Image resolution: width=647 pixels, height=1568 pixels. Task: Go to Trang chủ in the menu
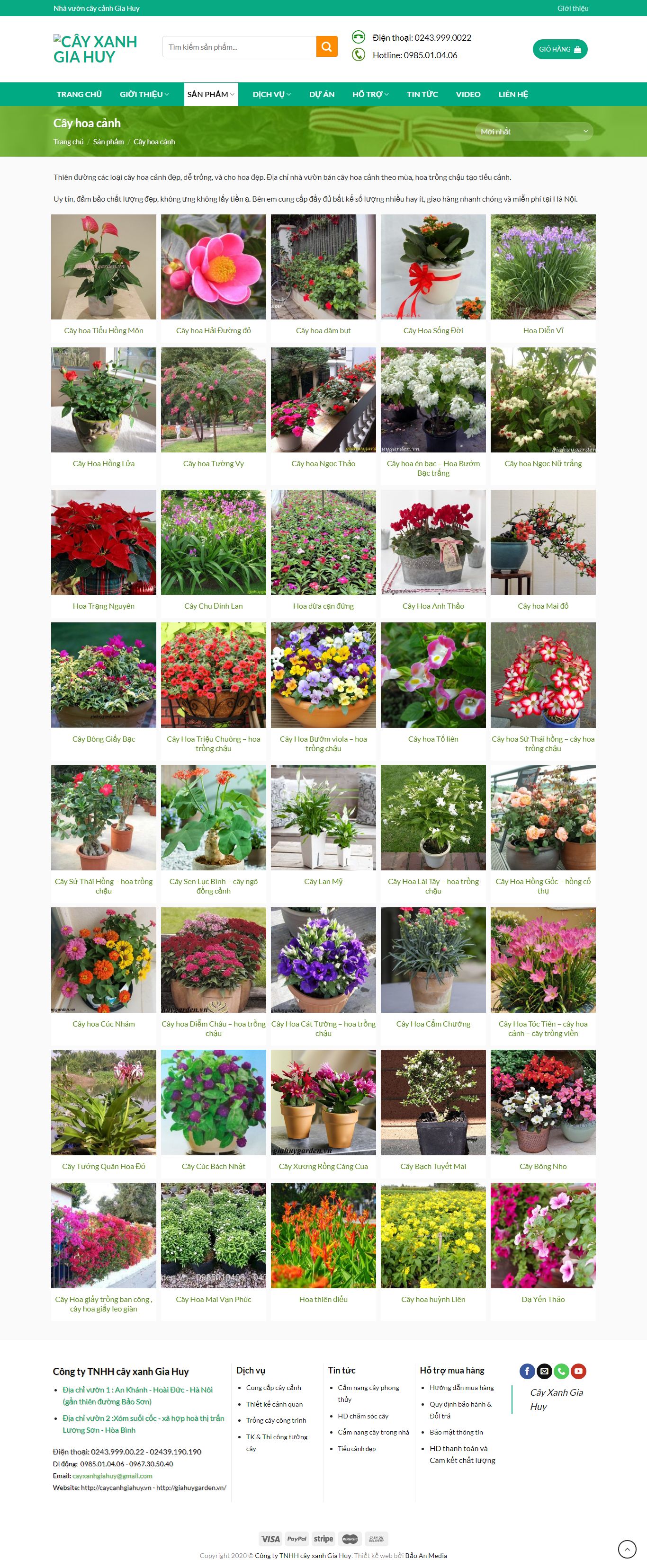[x=79, y=94]
